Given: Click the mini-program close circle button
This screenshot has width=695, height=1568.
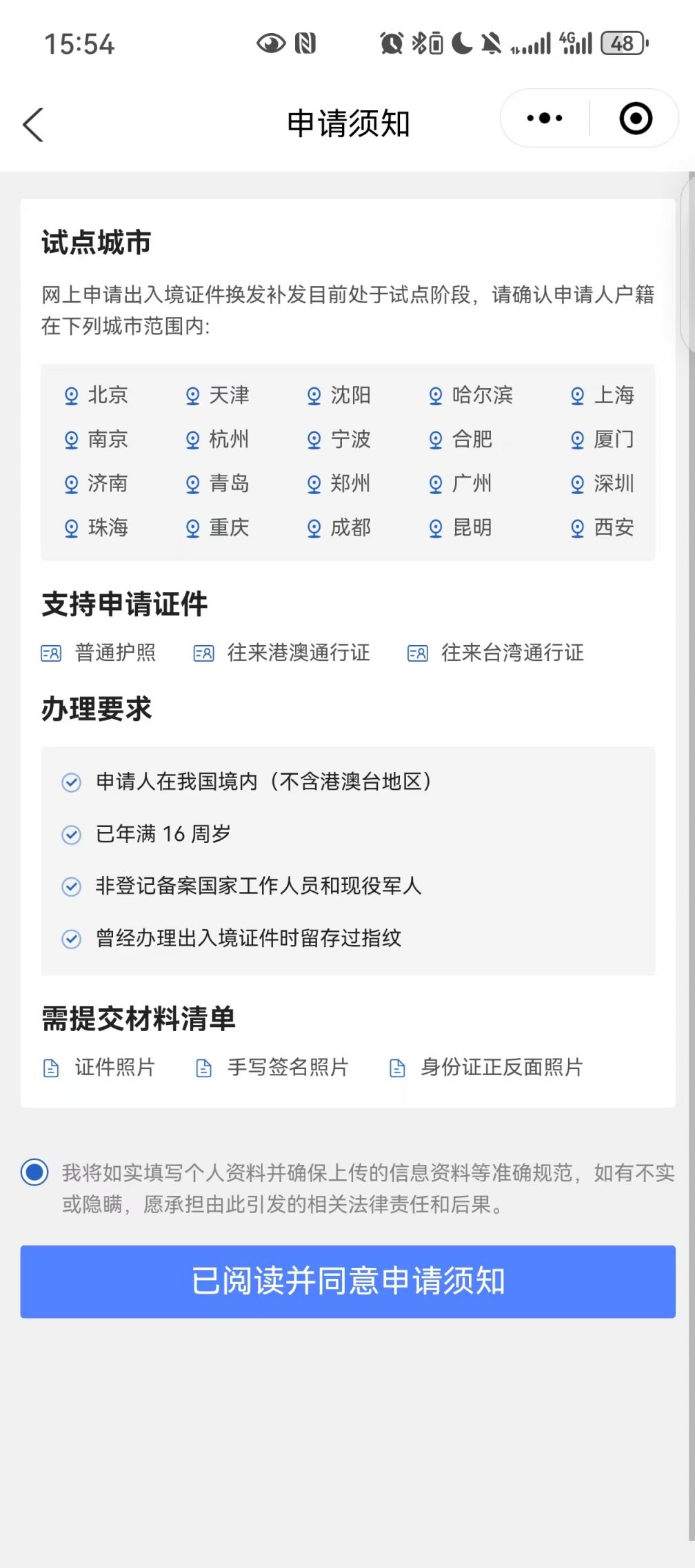Looking at the screenshot, I should [635, 119].
